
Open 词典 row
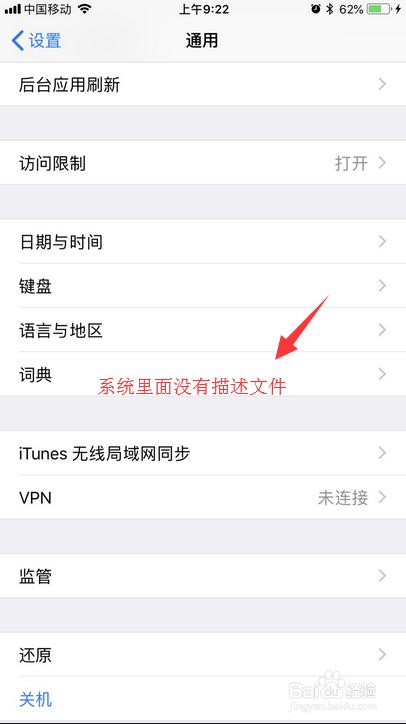(203, 374)
